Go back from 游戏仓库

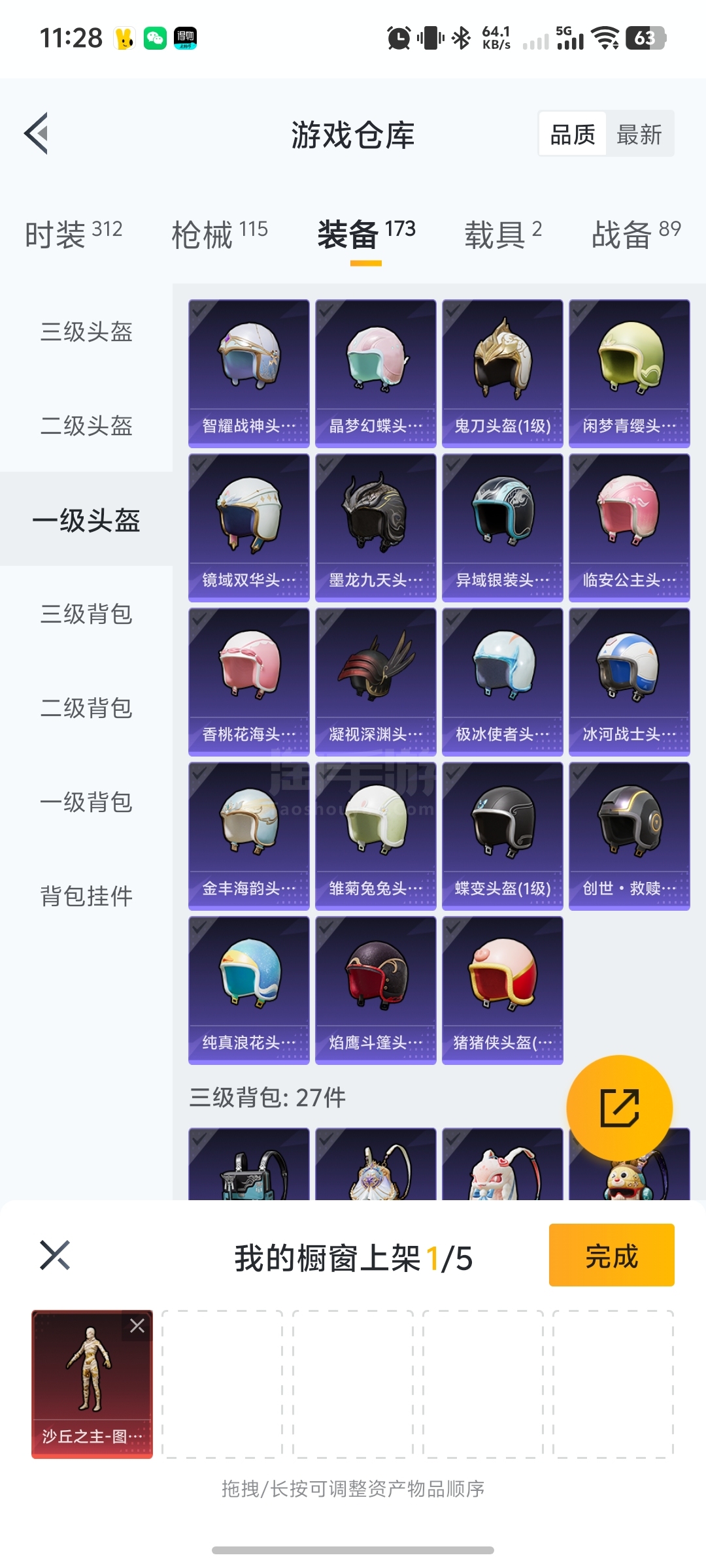[37, 134]
